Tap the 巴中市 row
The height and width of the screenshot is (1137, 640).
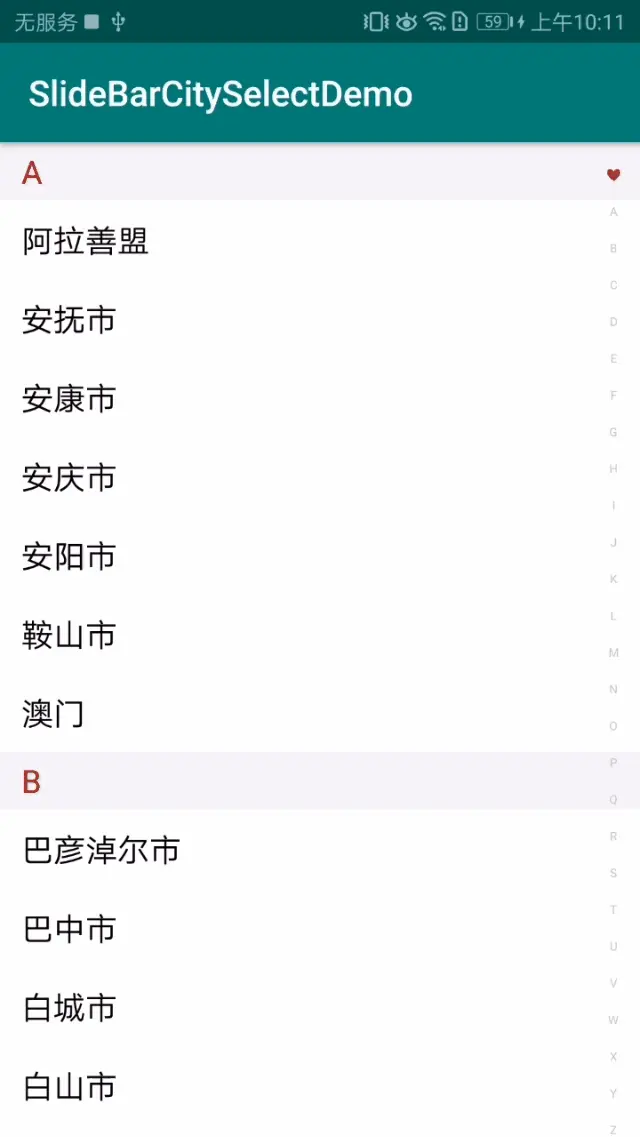tap(320, 929)
